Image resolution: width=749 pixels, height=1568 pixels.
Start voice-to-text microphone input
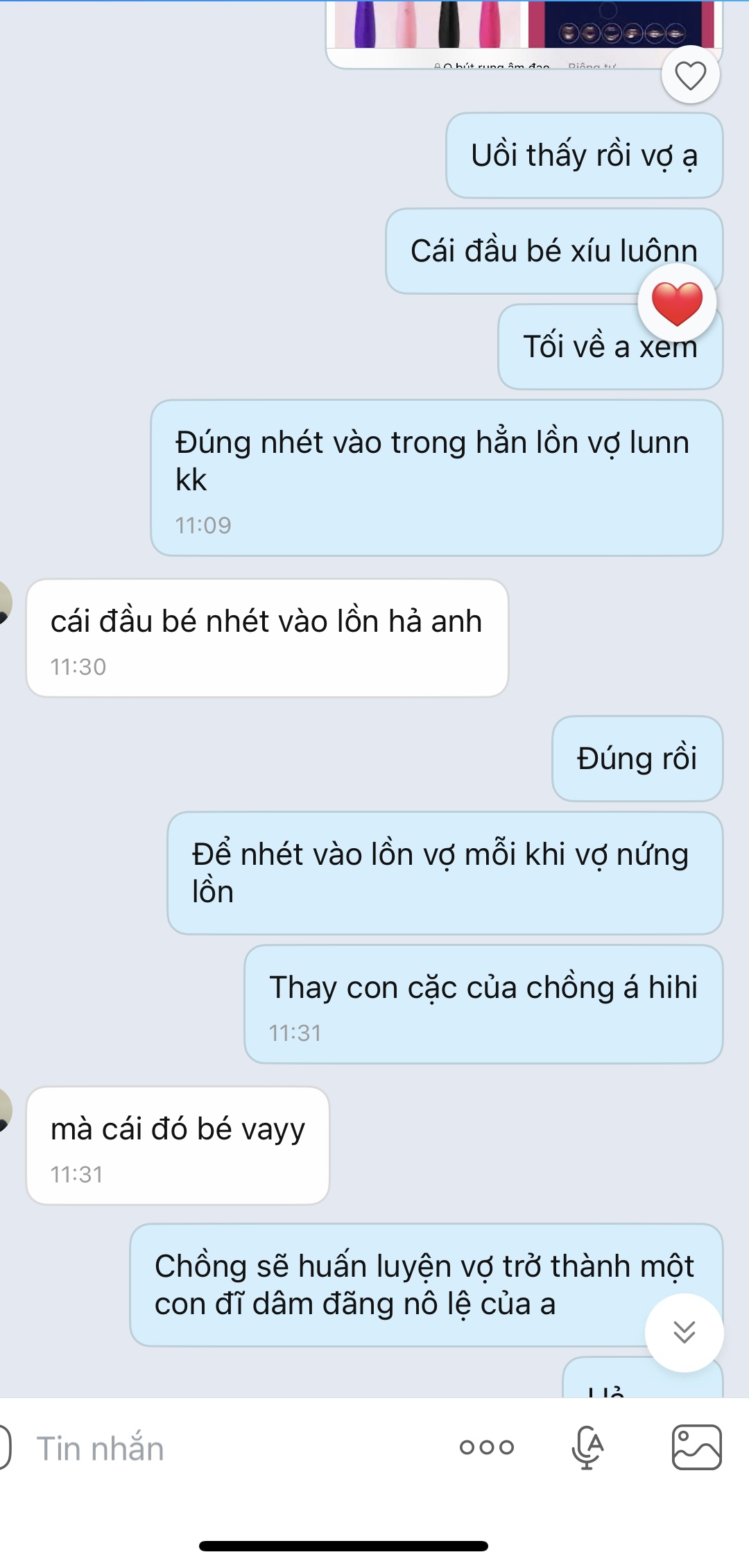[587, 1447]
